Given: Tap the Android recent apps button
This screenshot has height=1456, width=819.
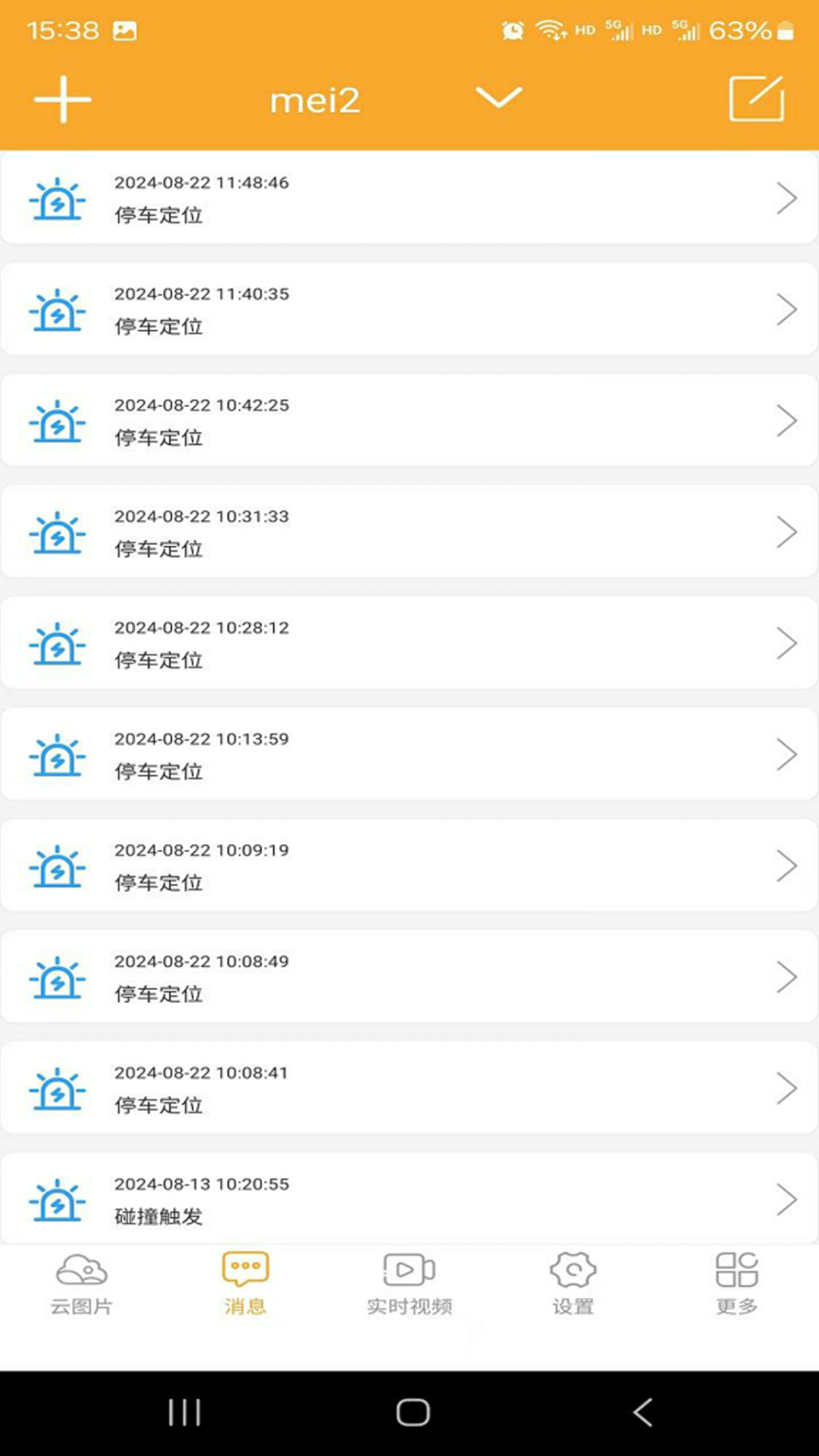Looking at the screenshot, I should point(184,1410).
